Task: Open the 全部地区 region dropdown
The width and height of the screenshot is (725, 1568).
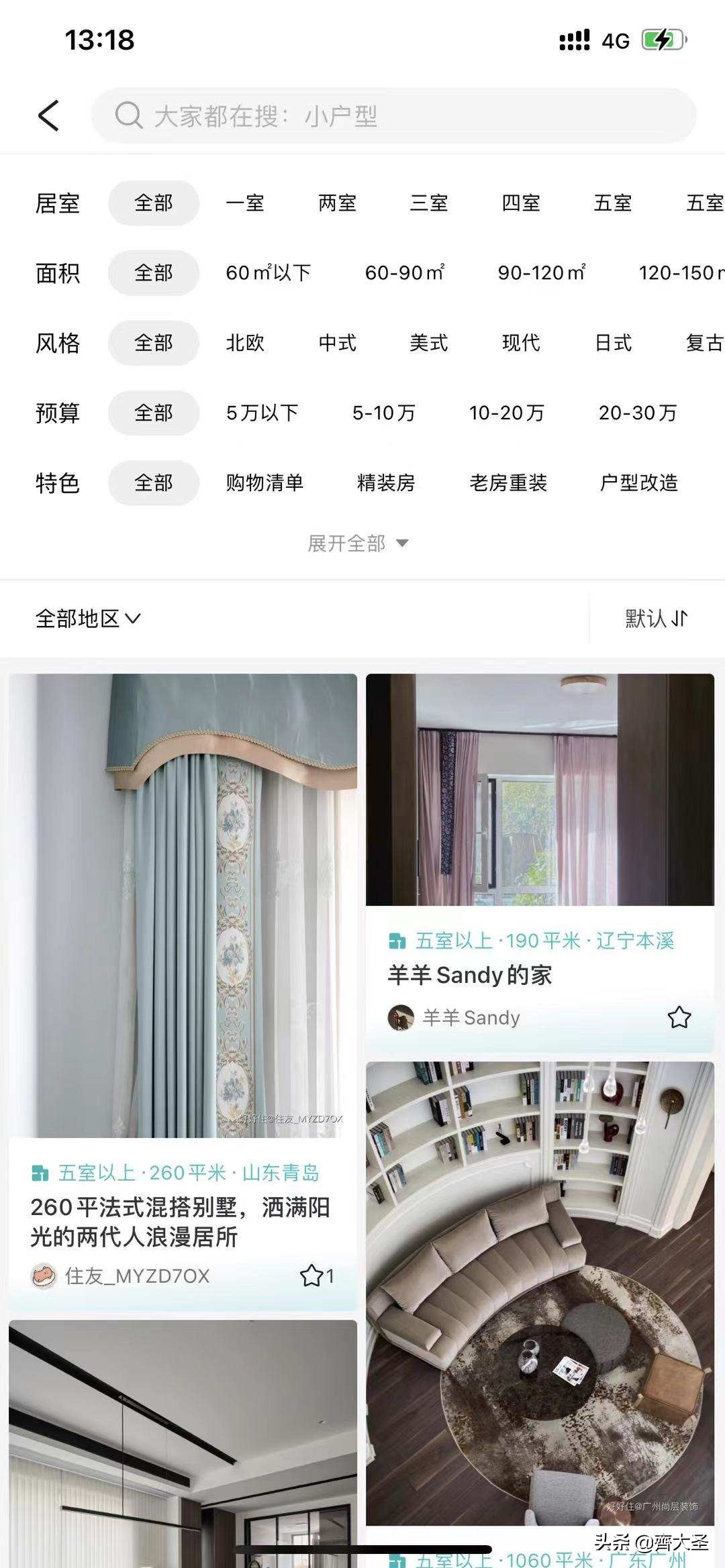Action: click(87, 619)
